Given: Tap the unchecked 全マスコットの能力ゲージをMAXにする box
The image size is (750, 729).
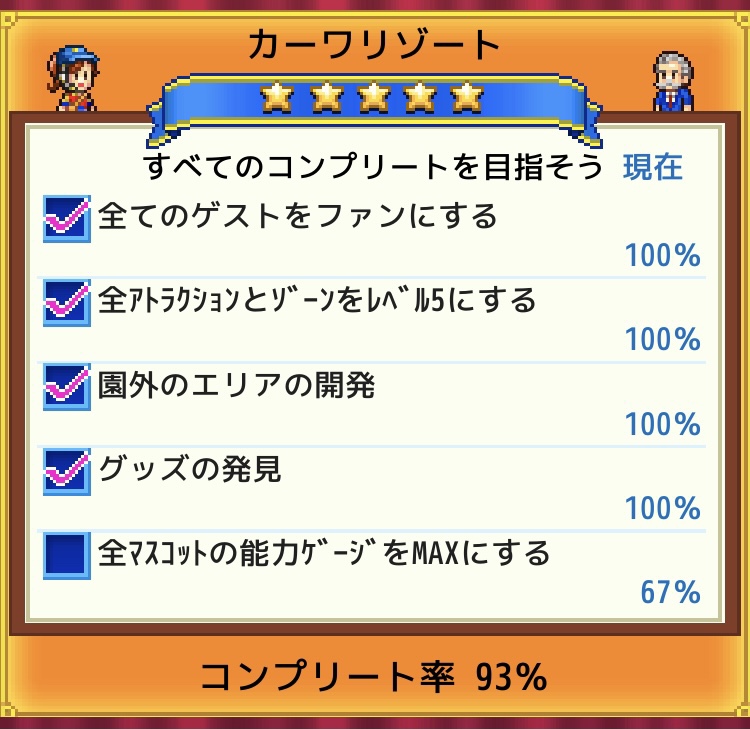Looking at the screenshot, I should tap(67, 556).
